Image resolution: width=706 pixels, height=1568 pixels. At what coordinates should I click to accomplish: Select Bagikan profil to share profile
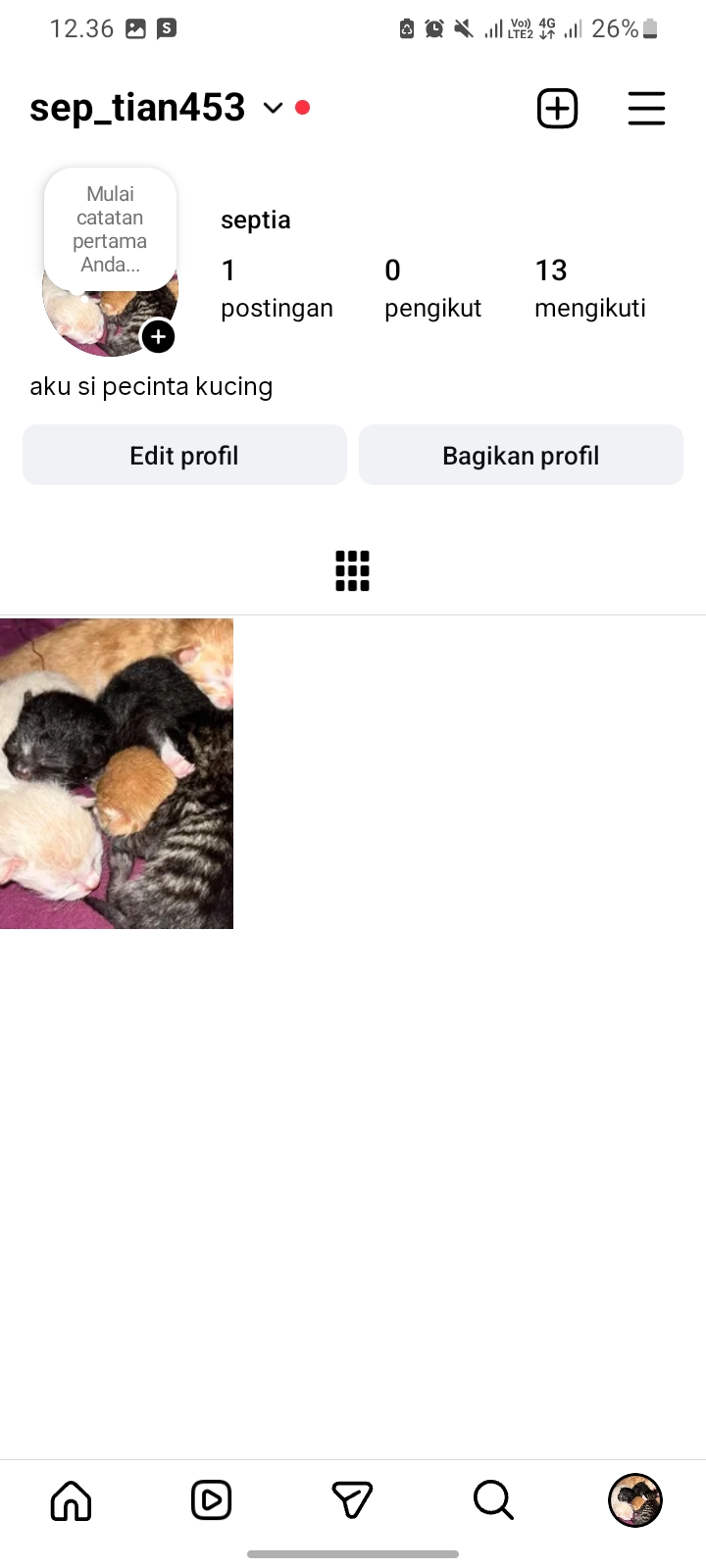[x=521, y=455]
